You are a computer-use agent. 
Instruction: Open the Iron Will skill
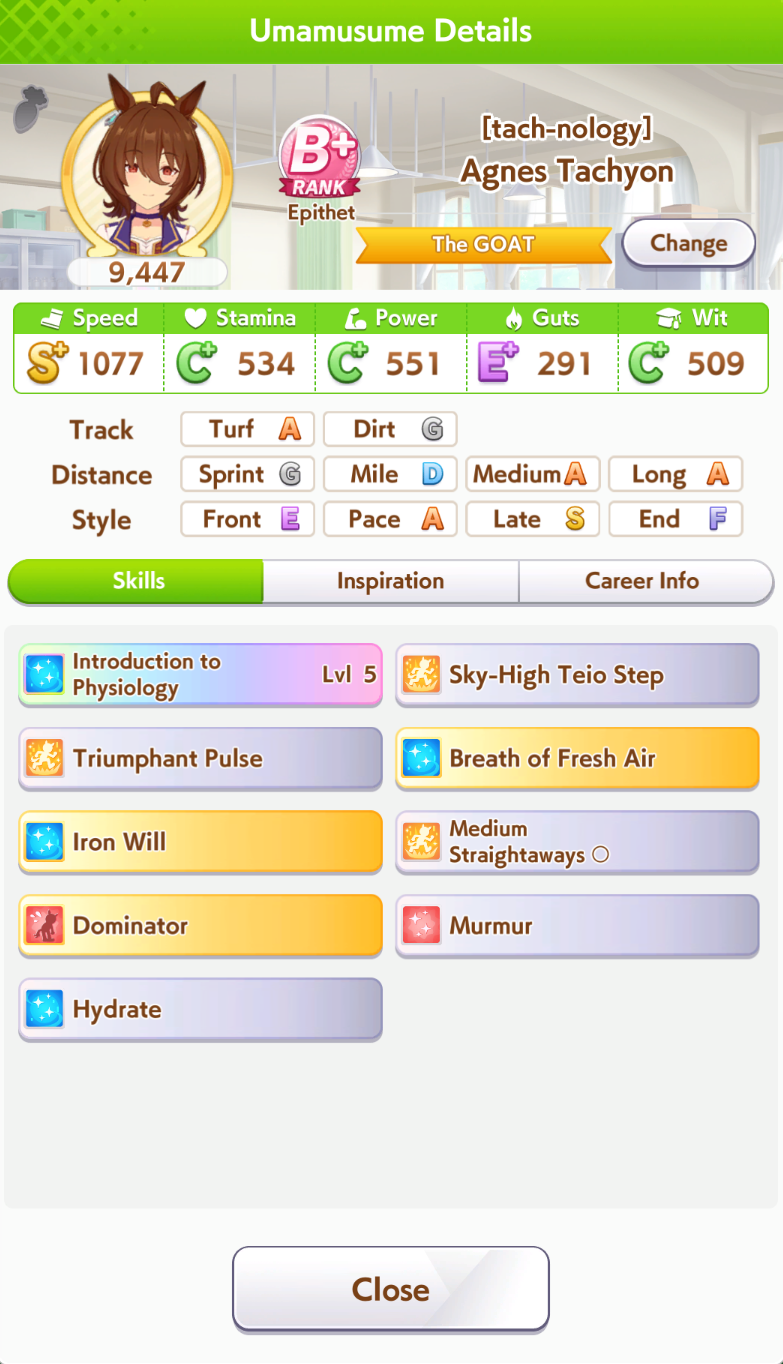pyautogui.click(x=200, y=842)
